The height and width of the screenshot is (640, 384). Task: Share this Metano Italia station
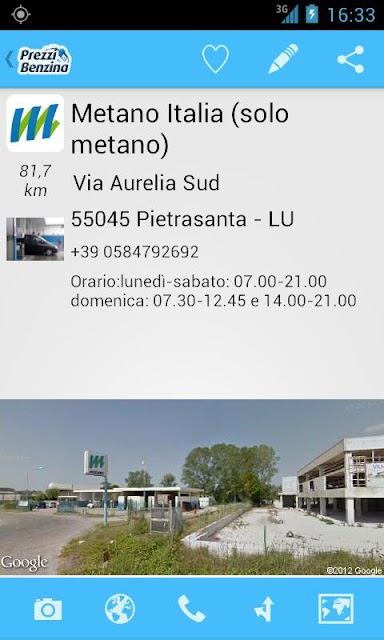tap(351, 60)
